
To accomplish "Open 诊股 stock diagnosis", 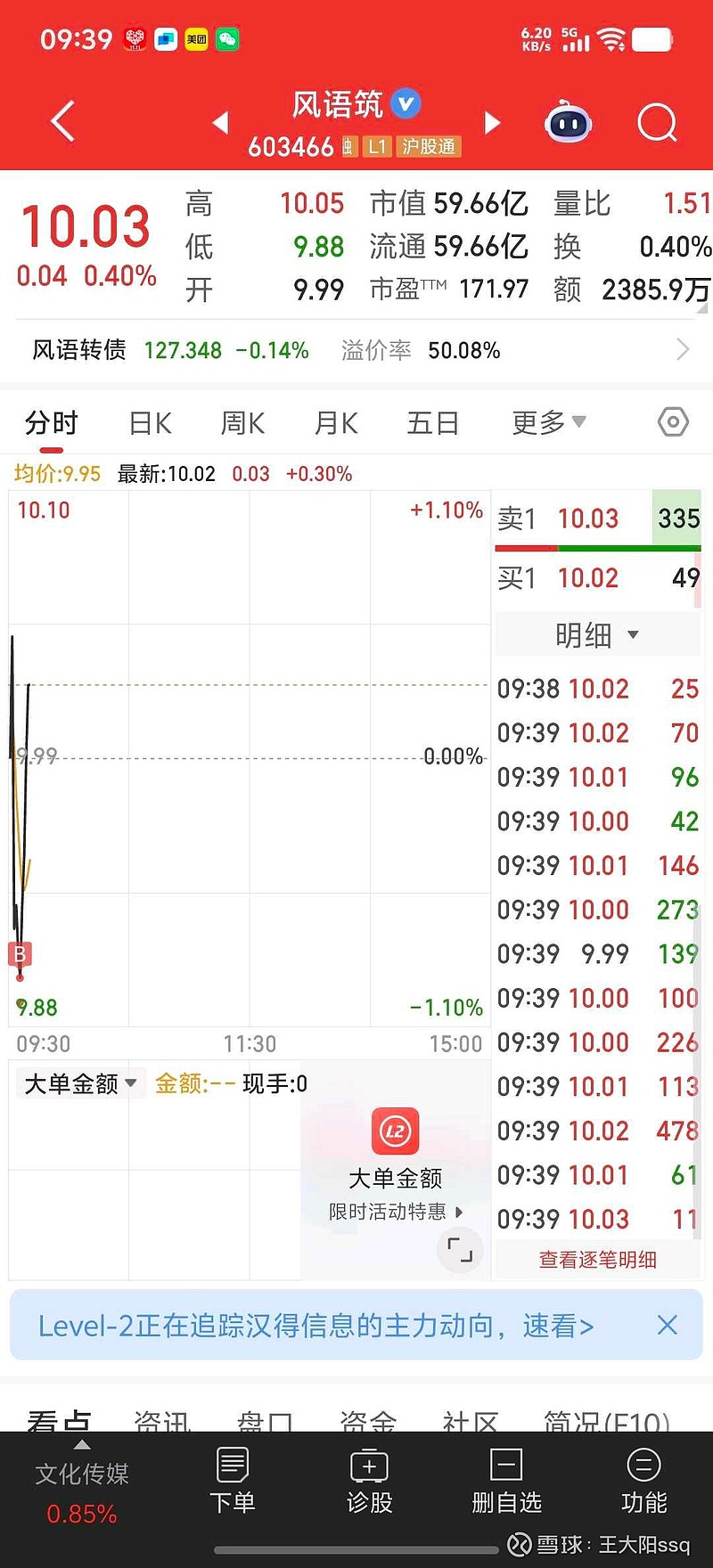I will (x=369, y=1481).
